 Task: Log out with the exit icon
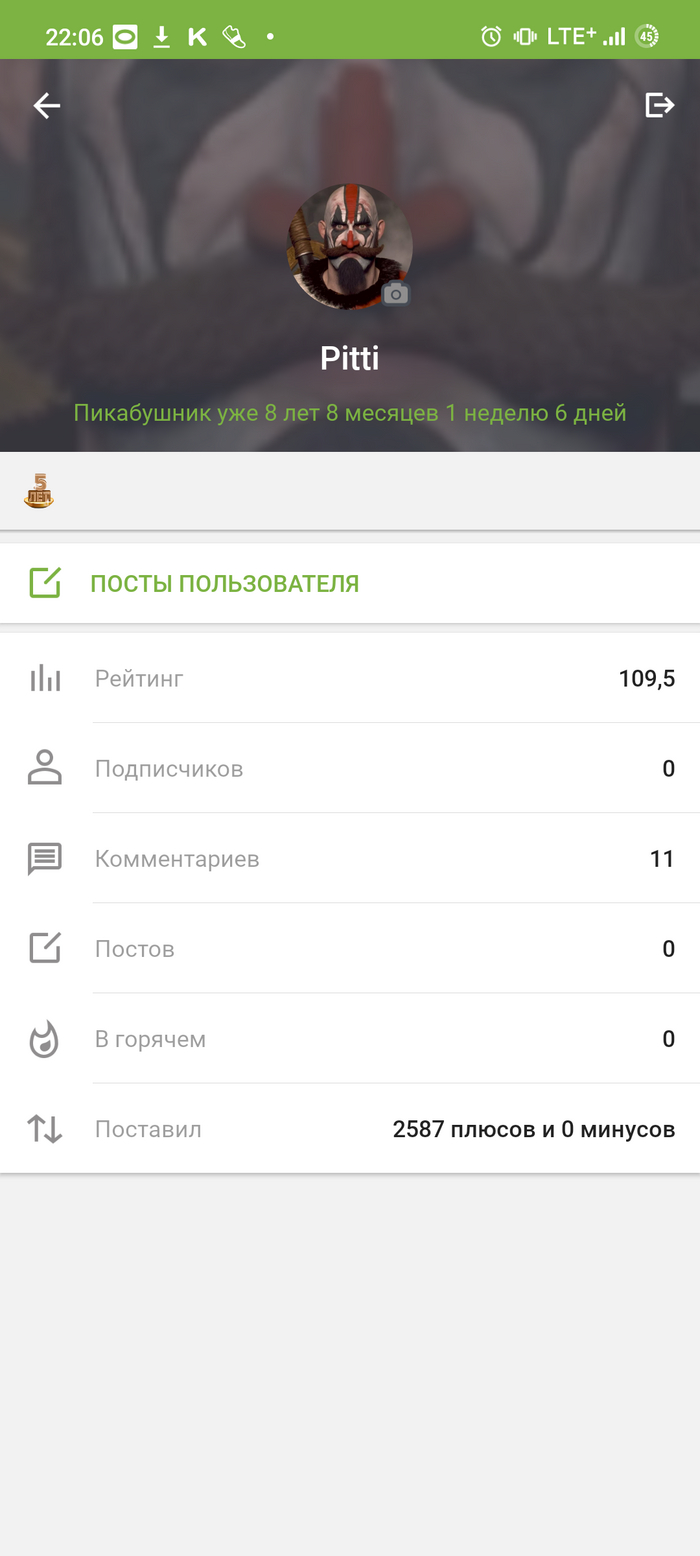click(x=659, y=105)
